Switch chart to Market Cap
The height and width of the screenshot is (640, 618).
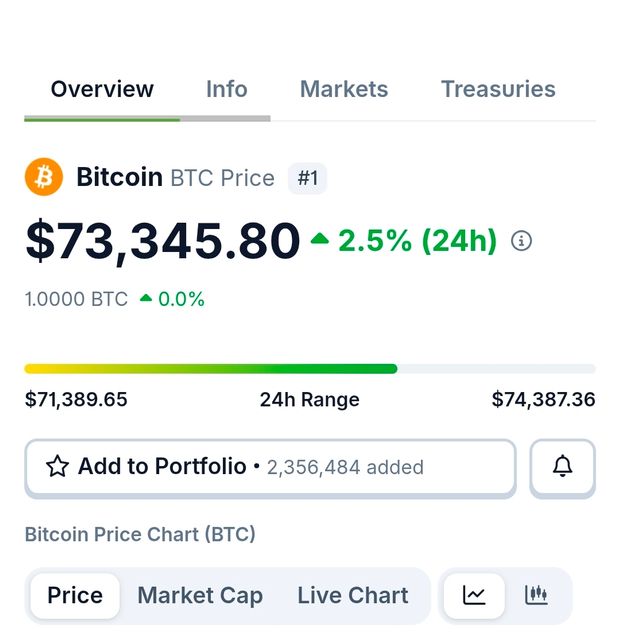coord(200,596)
